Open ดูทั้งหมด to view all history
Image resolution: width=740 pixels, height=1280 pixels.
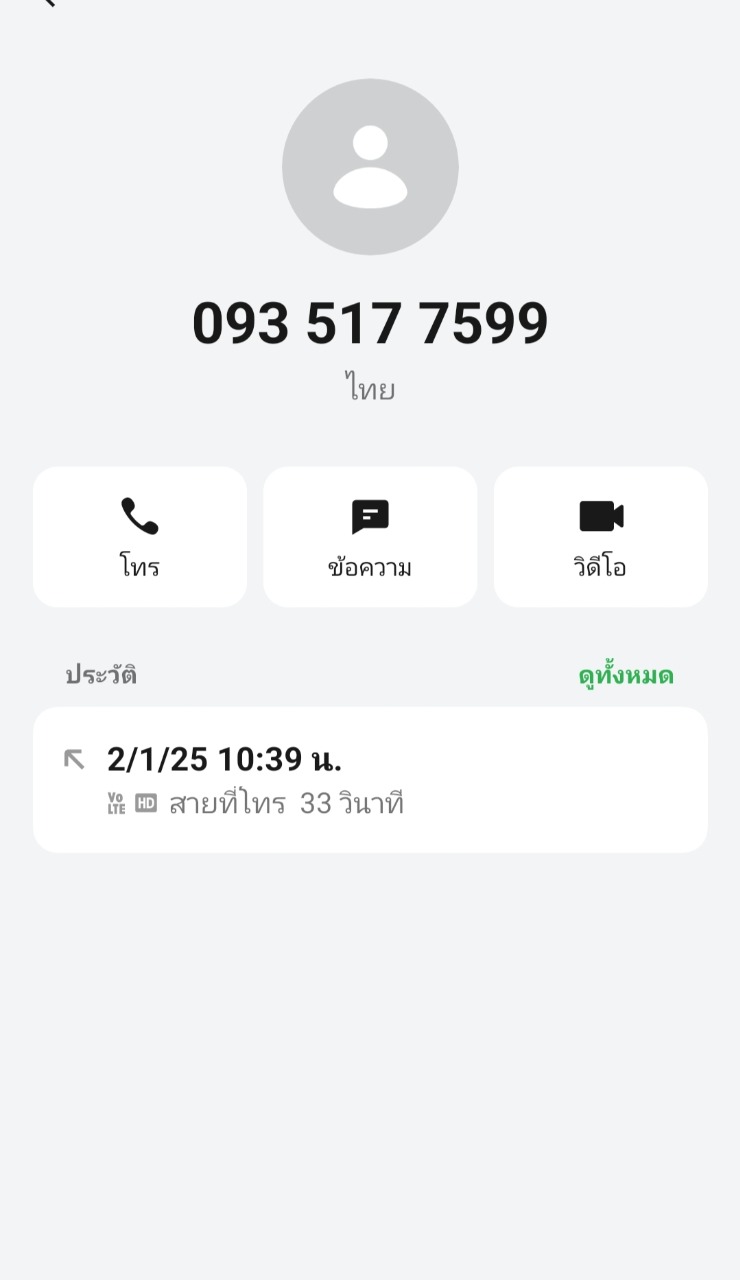[x=625, y=676]
